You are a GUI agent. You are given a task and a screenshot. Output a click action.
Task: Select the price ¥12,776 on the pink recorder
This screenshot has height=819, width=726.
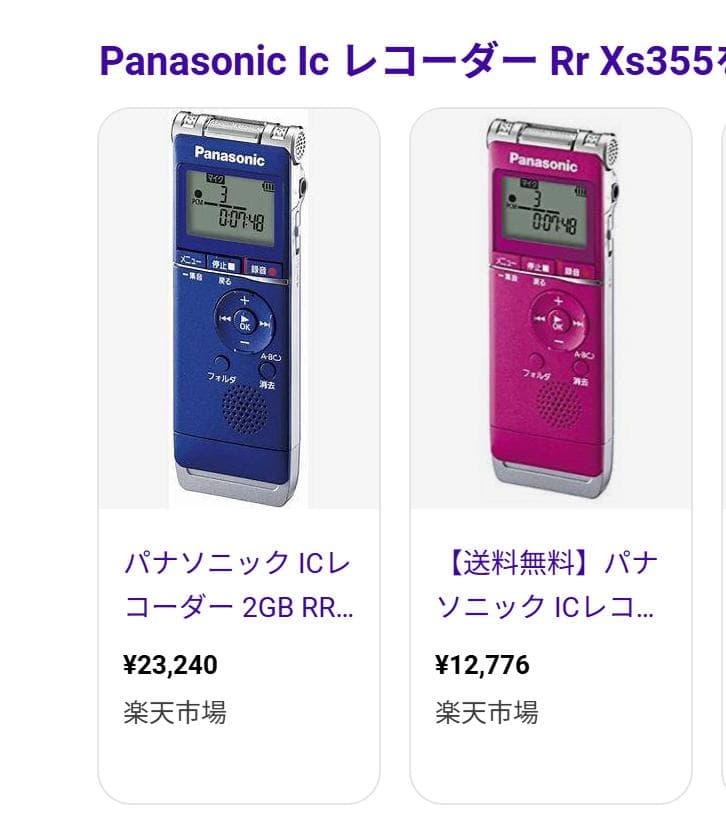[x=480, y=663]
